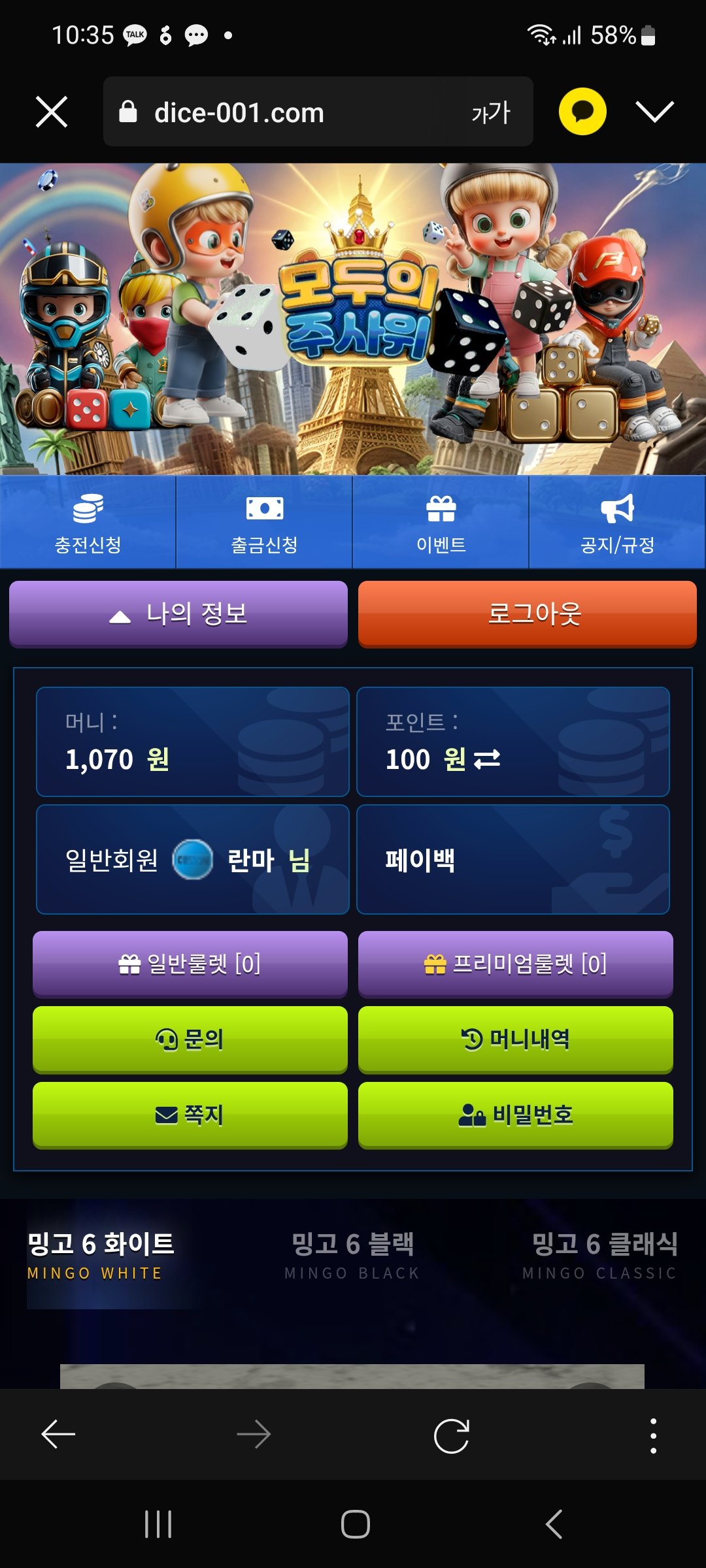Close the in-app browser with X
The width and height of the screenshot is (706, 1568).
point(52,112)
